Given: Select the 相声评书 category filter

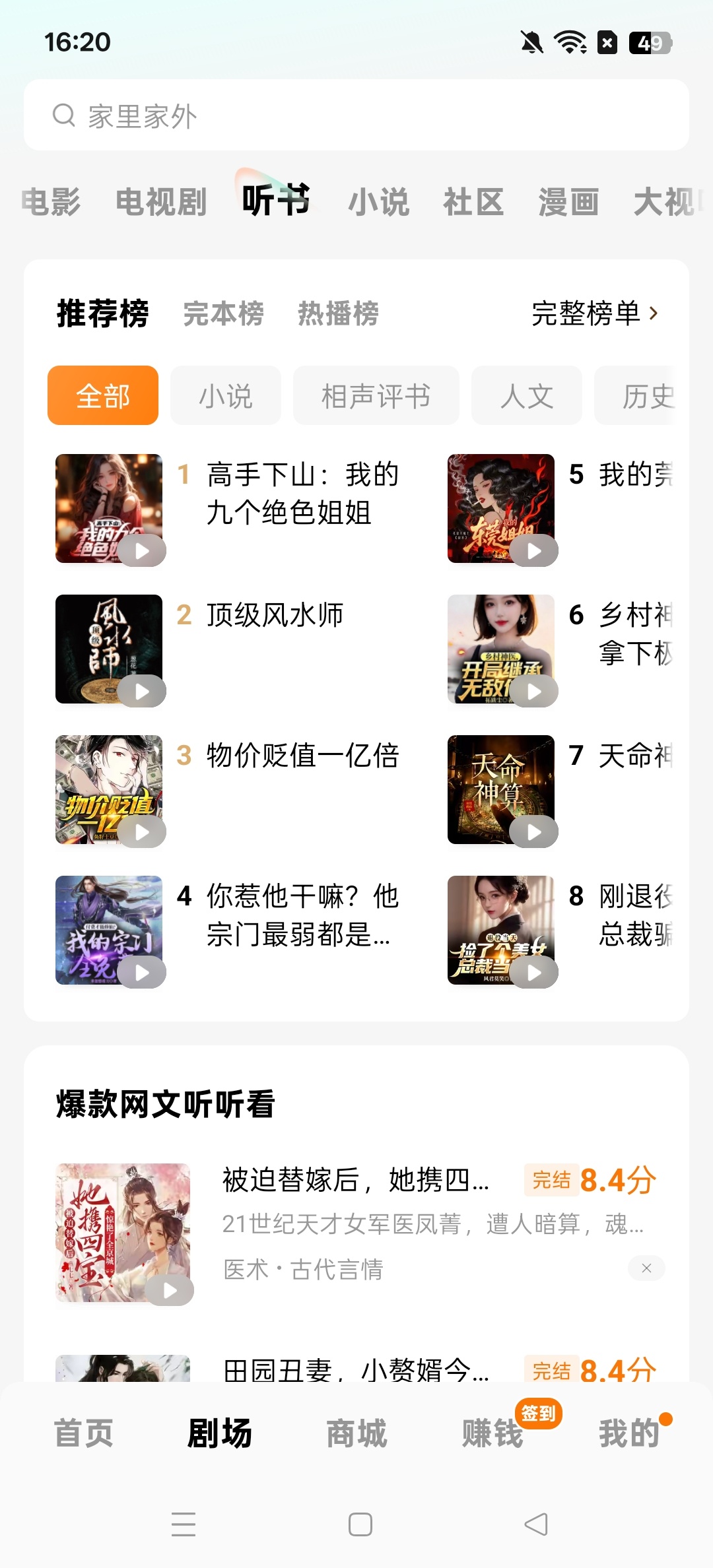Looking at the screenshot, I should coord(376,395).
